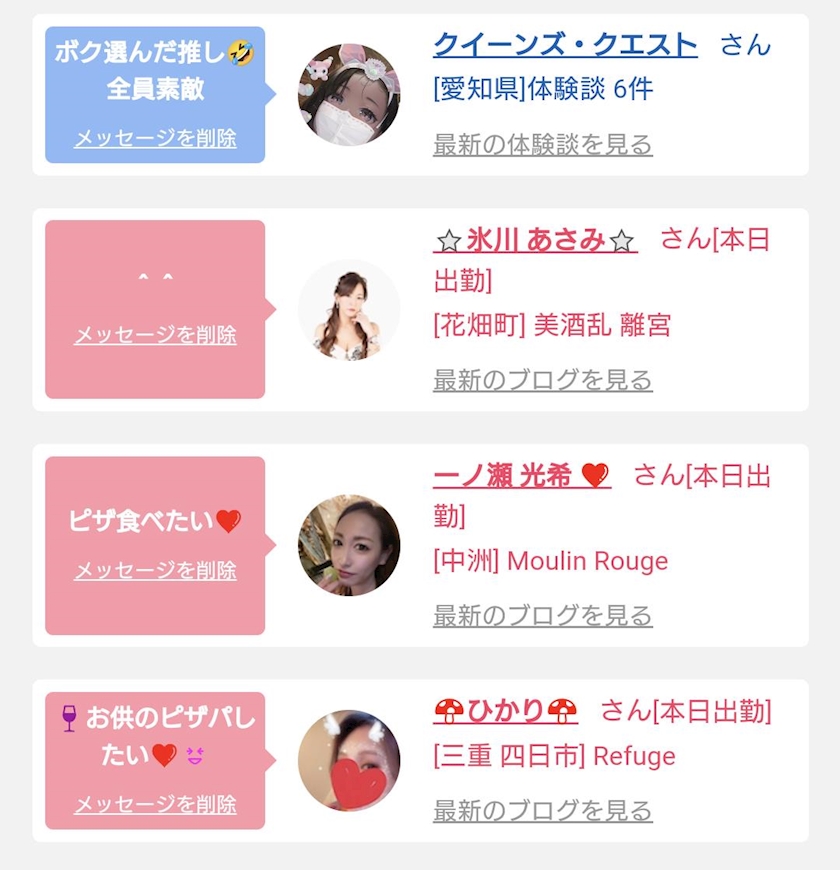Viewport: 840px width, 870px height.
Task: View 一ノ瀬 光希's latest blog
Action: tap(542, 615)
